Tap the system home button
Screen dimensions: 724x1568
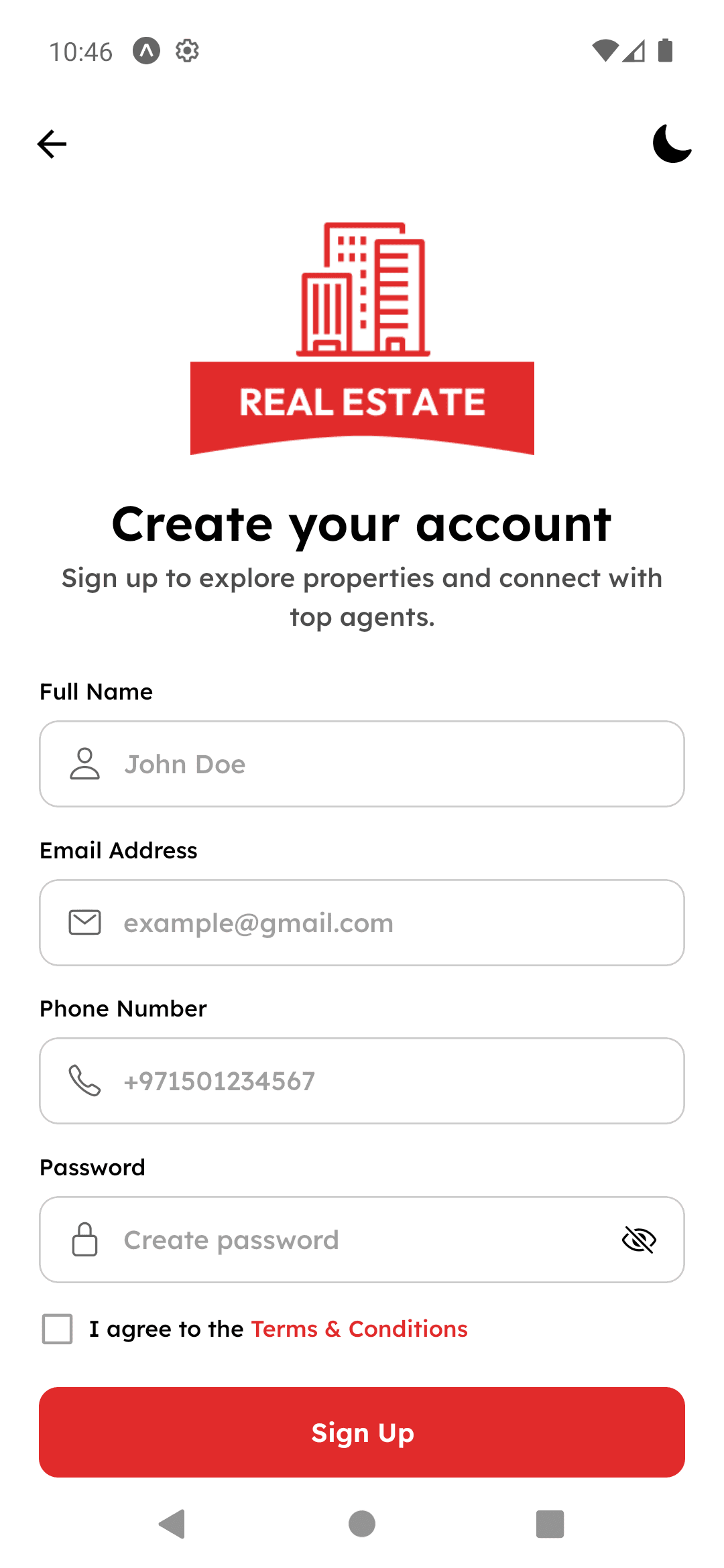pos(362,1524)
